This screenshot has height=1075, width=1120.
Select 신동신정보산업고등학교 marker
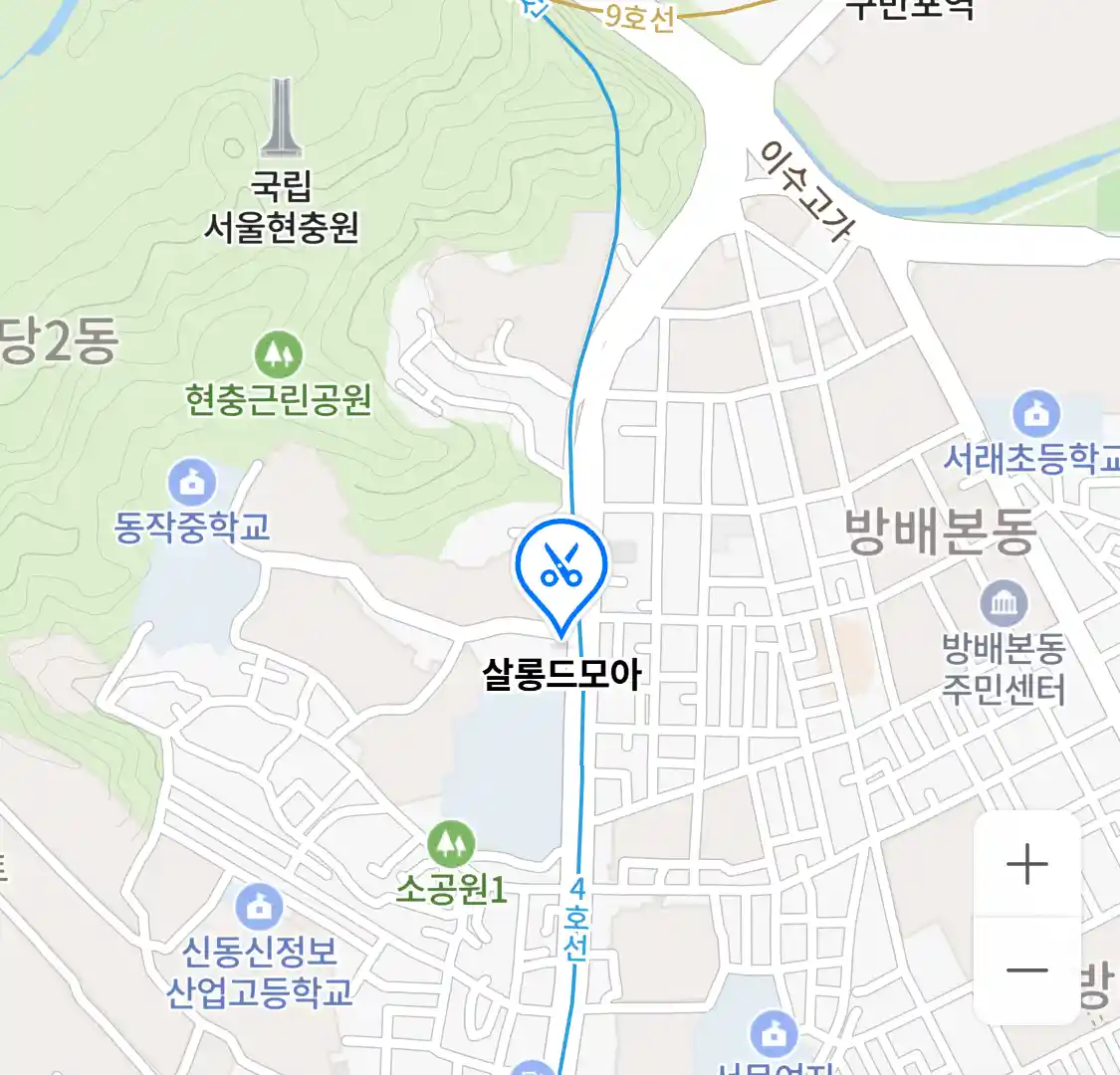tap(259, 907)
